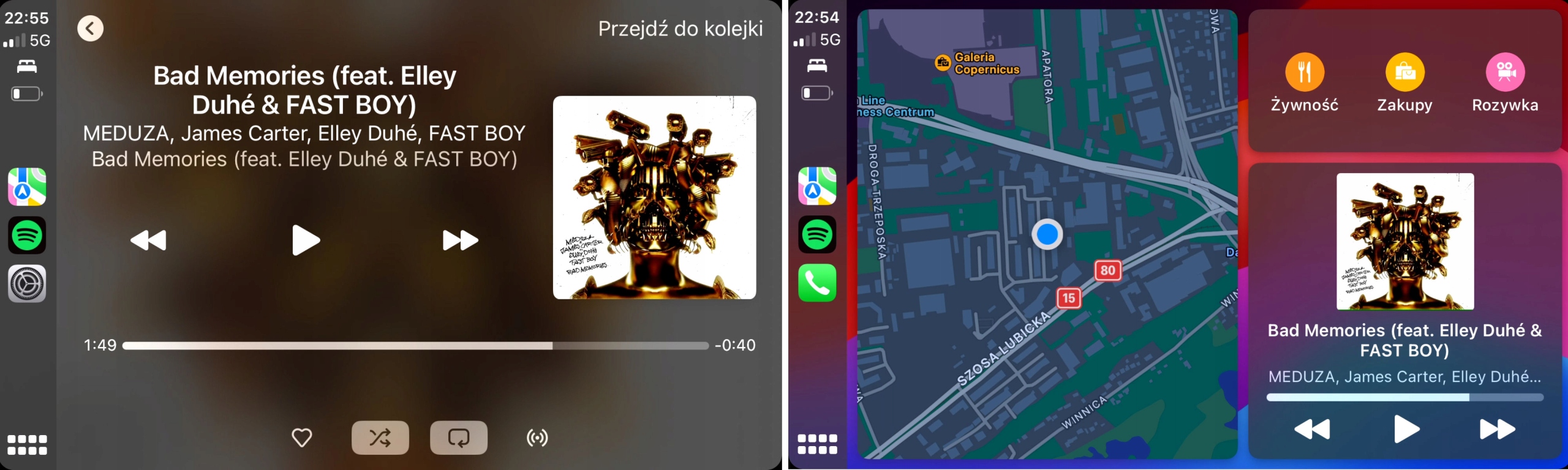This screenshot has height=470, width=1568.
Task: Seek the track on the 1:49 progress bar
Action: pyautogui.click(x=415, y=346)
